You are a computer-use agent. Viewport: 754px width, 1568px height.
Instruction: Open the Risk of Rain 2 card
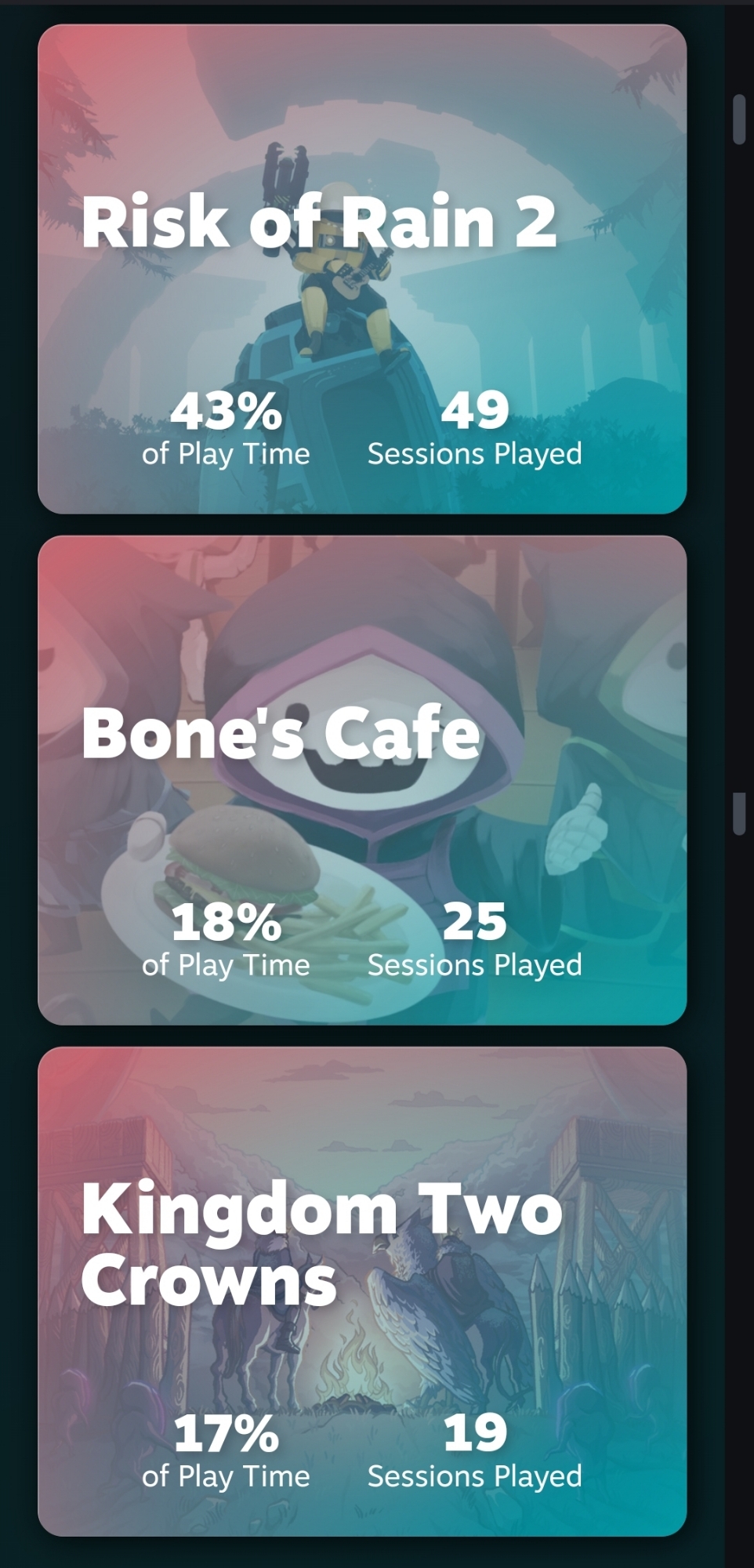click(362, 269)
